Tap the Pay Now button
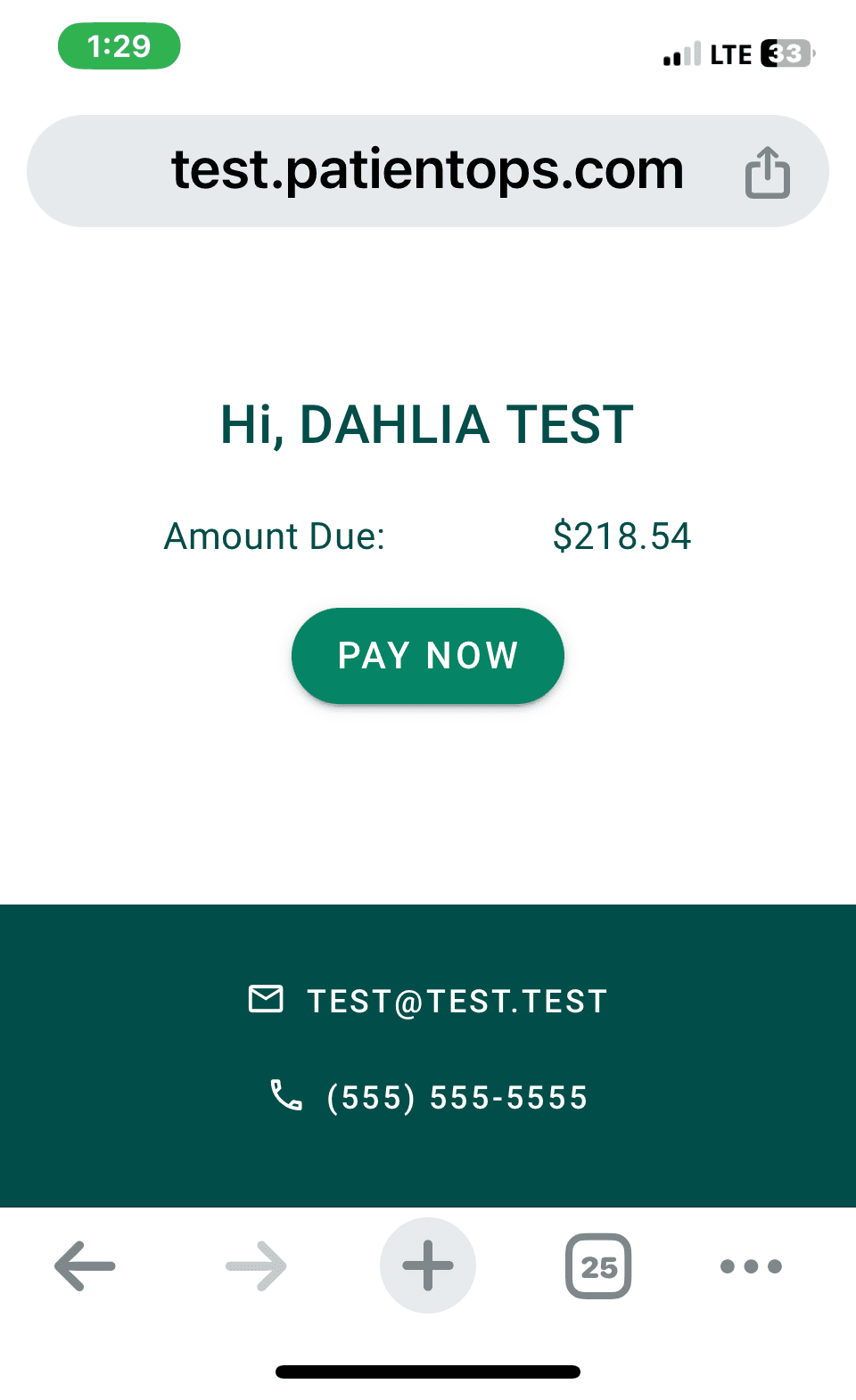The image size is (856, 1400). 428,655
